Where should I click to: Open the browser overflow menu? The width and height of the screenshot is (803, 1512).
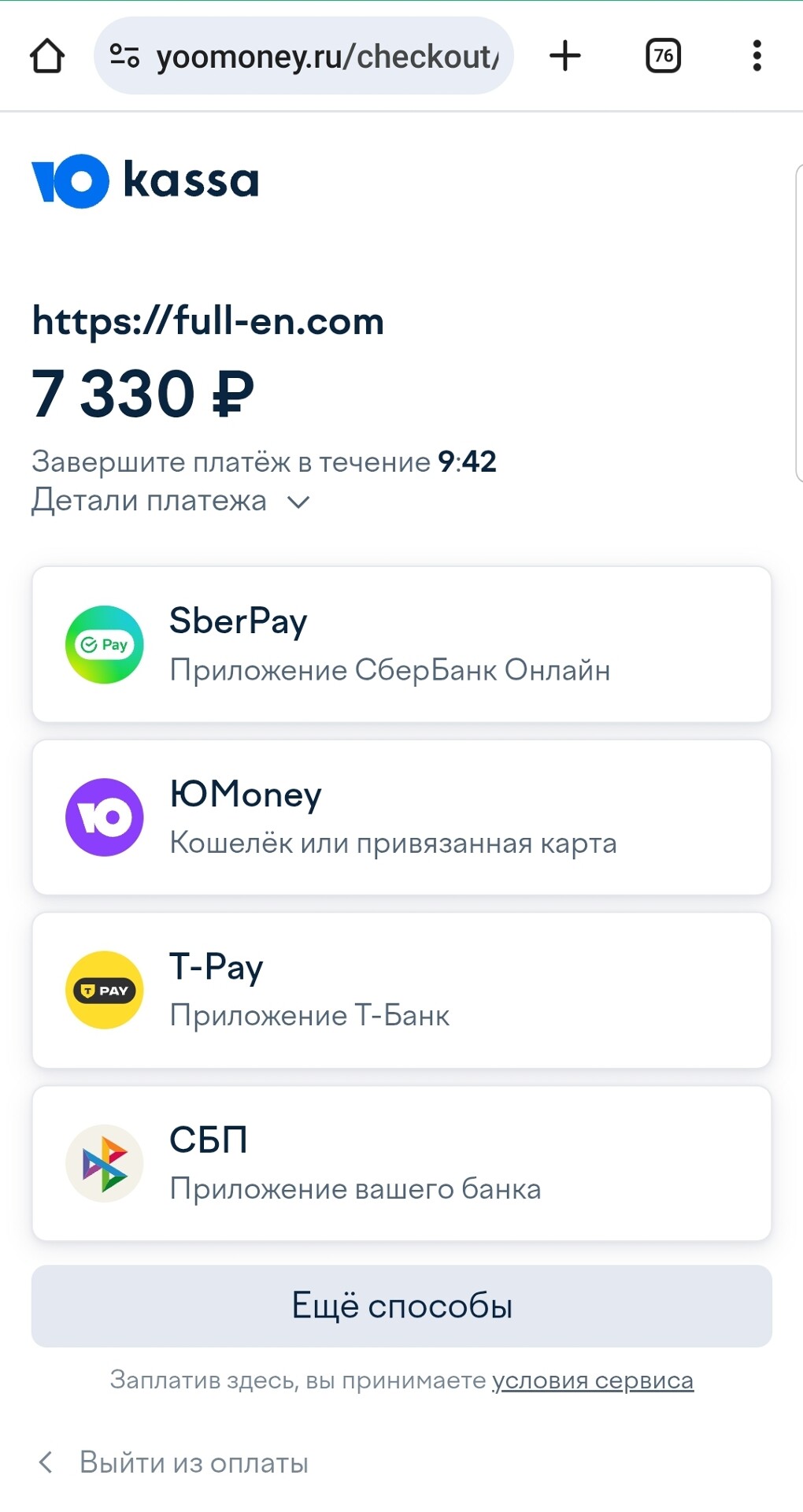(x=757, y=56)
